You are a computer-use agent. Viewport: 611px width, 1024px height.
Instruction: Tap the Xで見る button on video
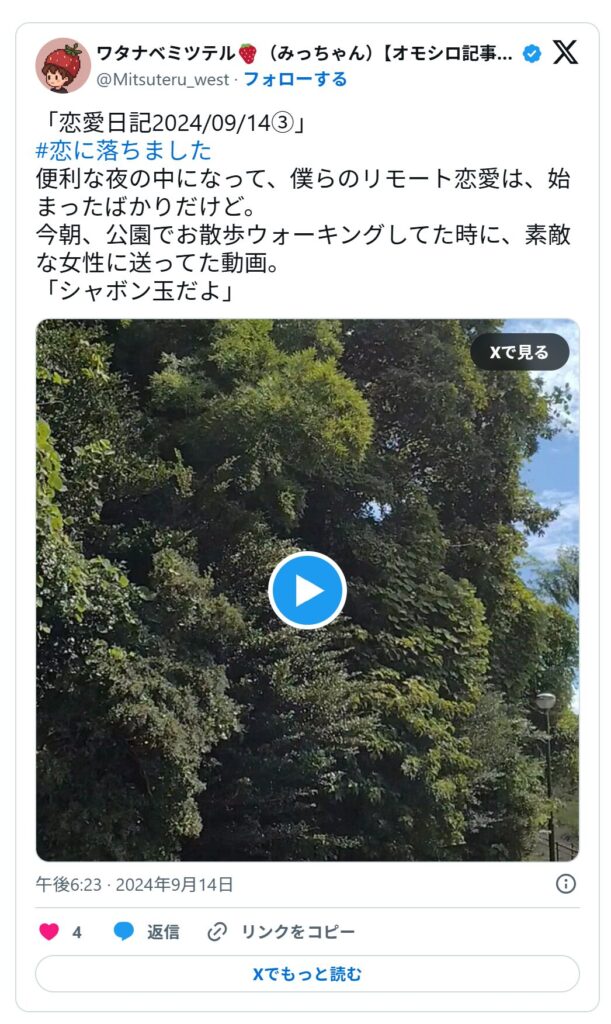coord(520,353)
